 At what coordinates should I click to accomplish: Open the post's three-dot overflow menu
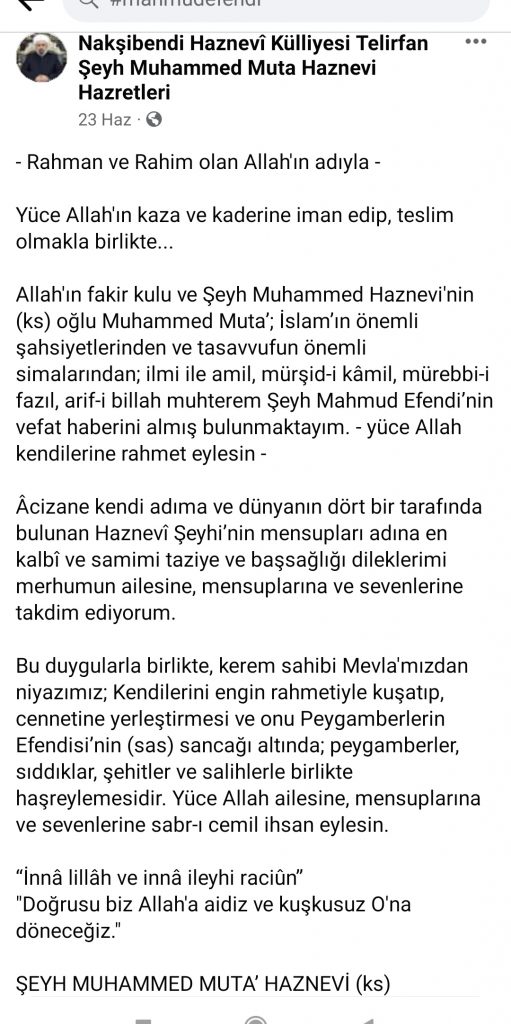point(476,42)
